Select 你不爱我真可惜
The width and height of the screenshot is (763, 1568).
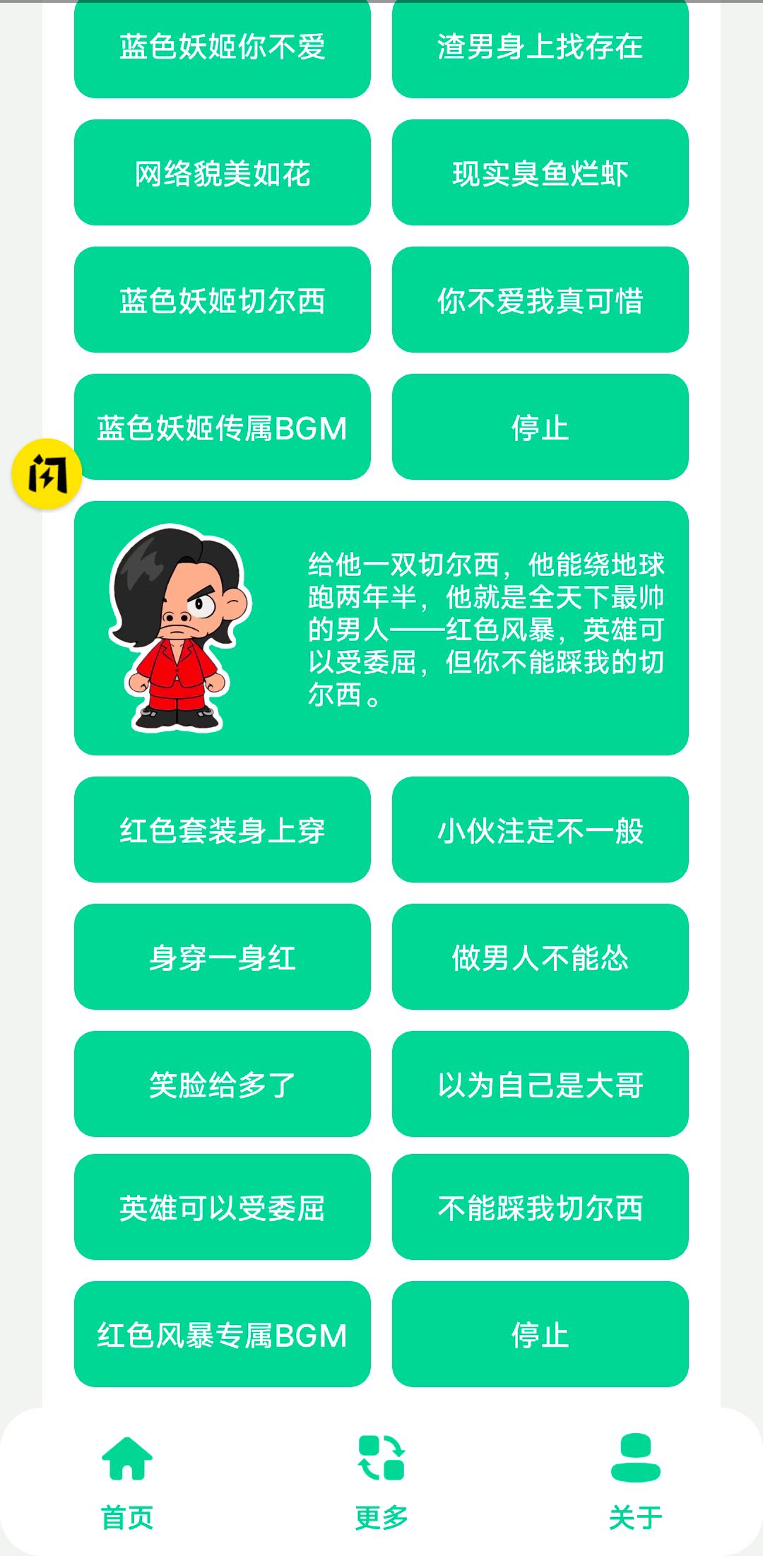[540, 302]
